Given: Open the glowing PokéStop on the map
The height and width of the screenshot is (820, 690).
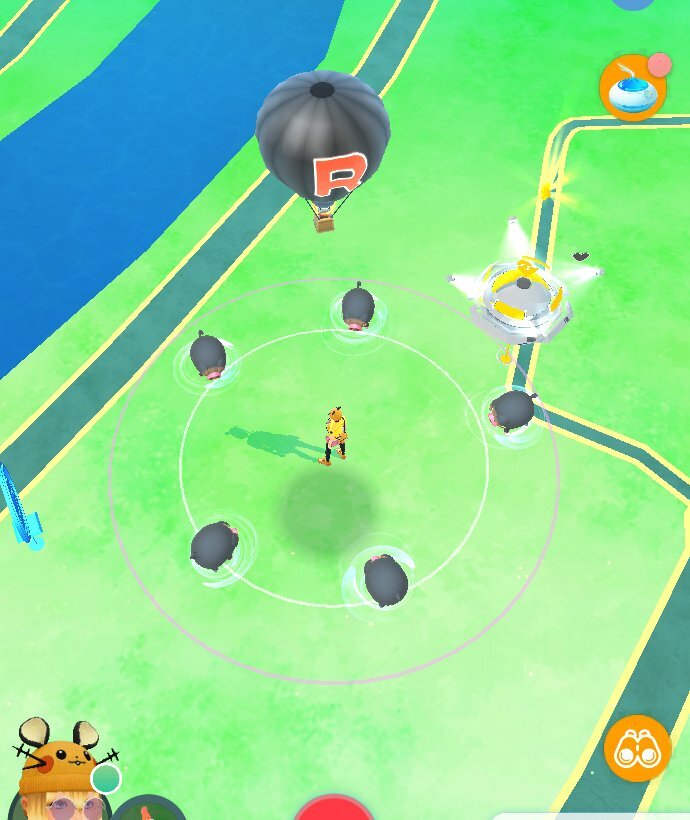Looking at the screenshot, I should click(522, 297).
